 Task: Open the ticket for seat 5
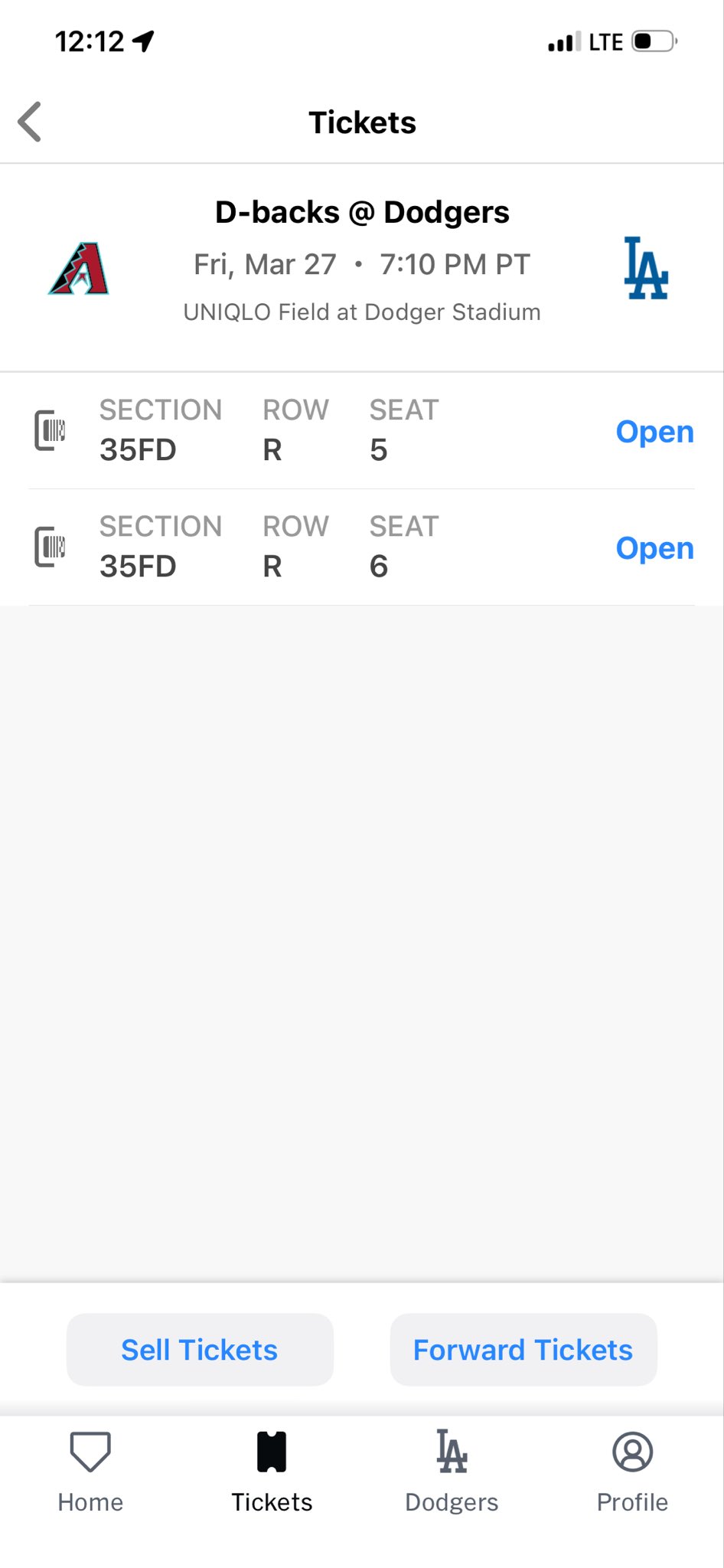[x=654, y=432]
